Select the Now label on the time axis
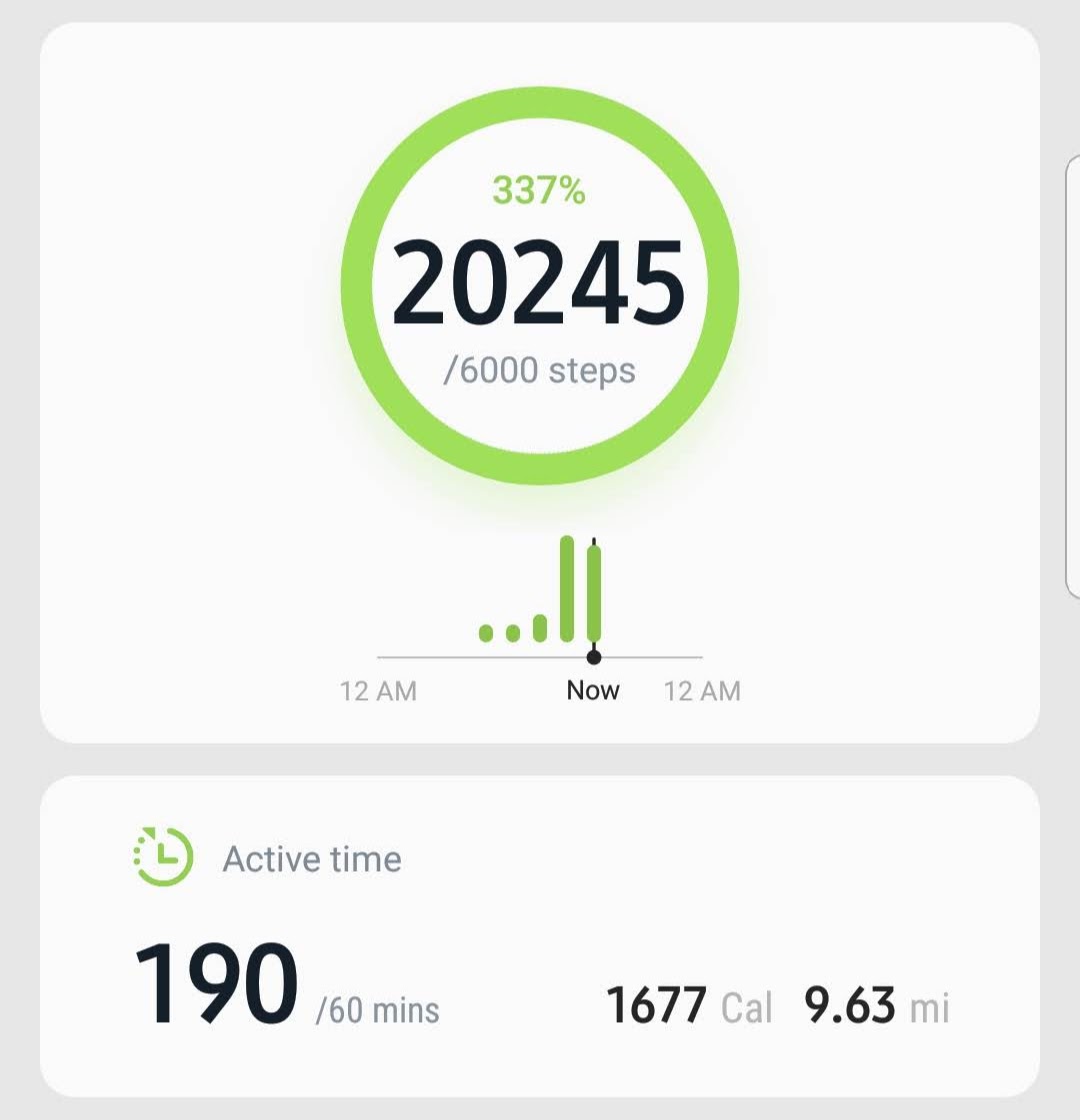The image size is (1080, 1120). tap(595, 690)
